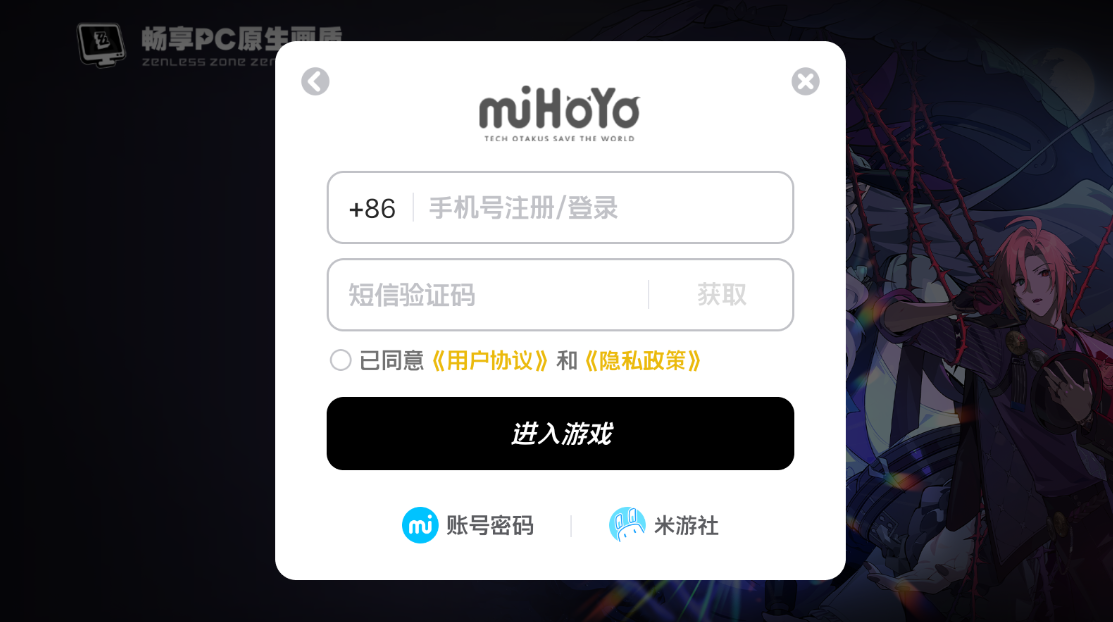Log in with 米游社

click(x=664, y=525)
